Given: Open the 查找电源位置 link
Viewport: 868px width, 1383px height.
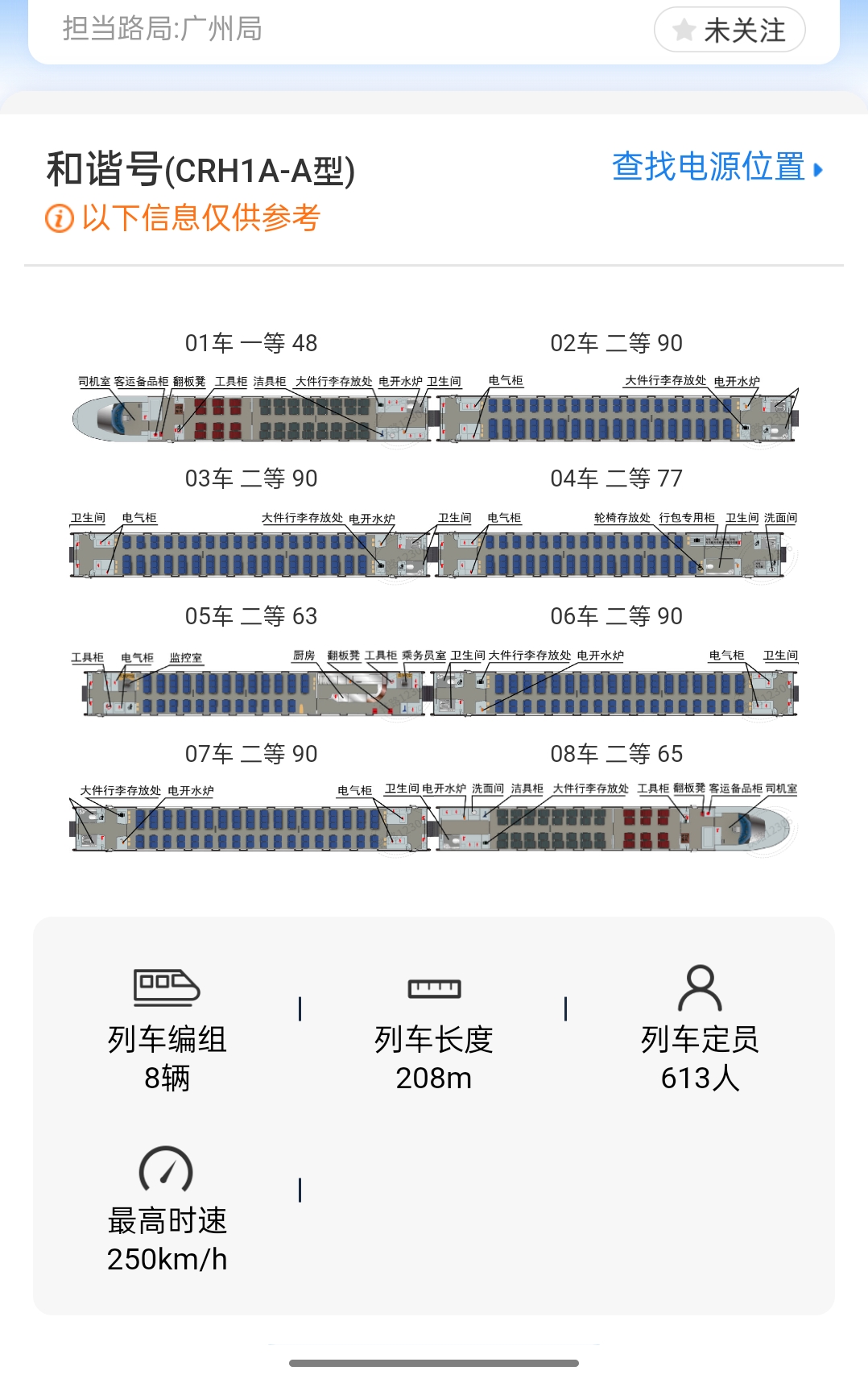Looking at the screenshot, I should pyautogui.click(x=716, y=168).
